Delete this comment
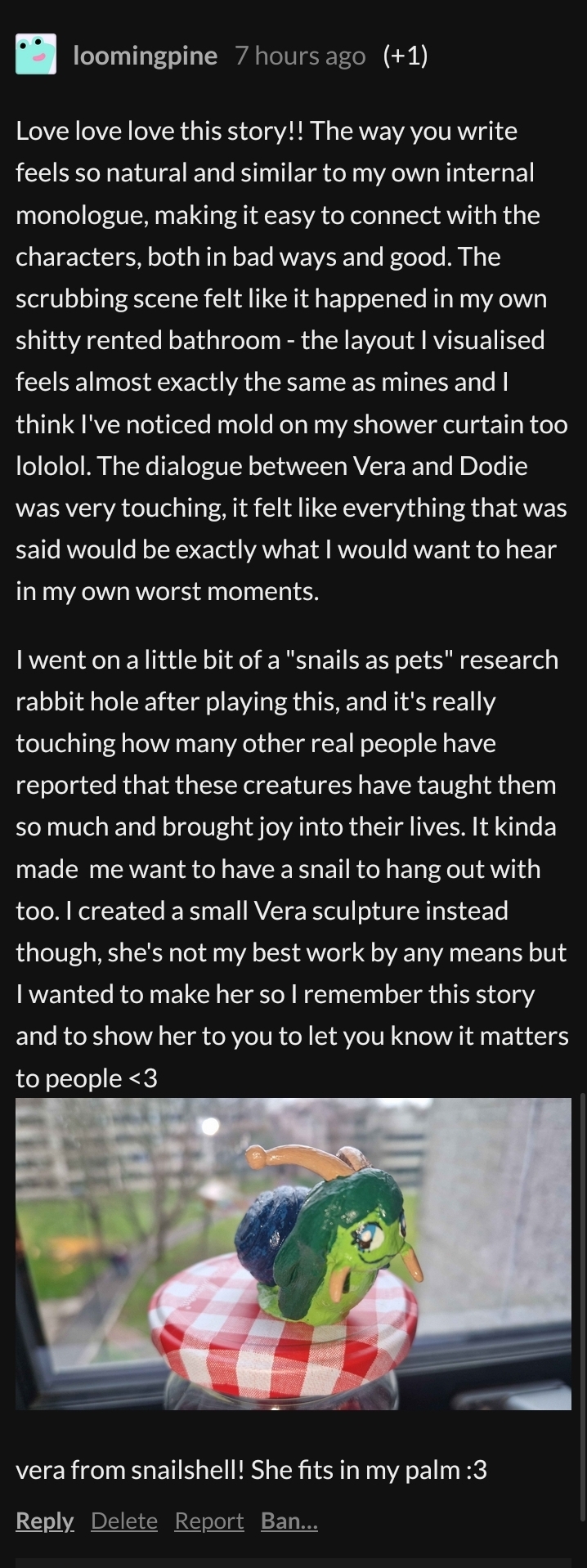 pyautogui.click(x=123, y=1521)
